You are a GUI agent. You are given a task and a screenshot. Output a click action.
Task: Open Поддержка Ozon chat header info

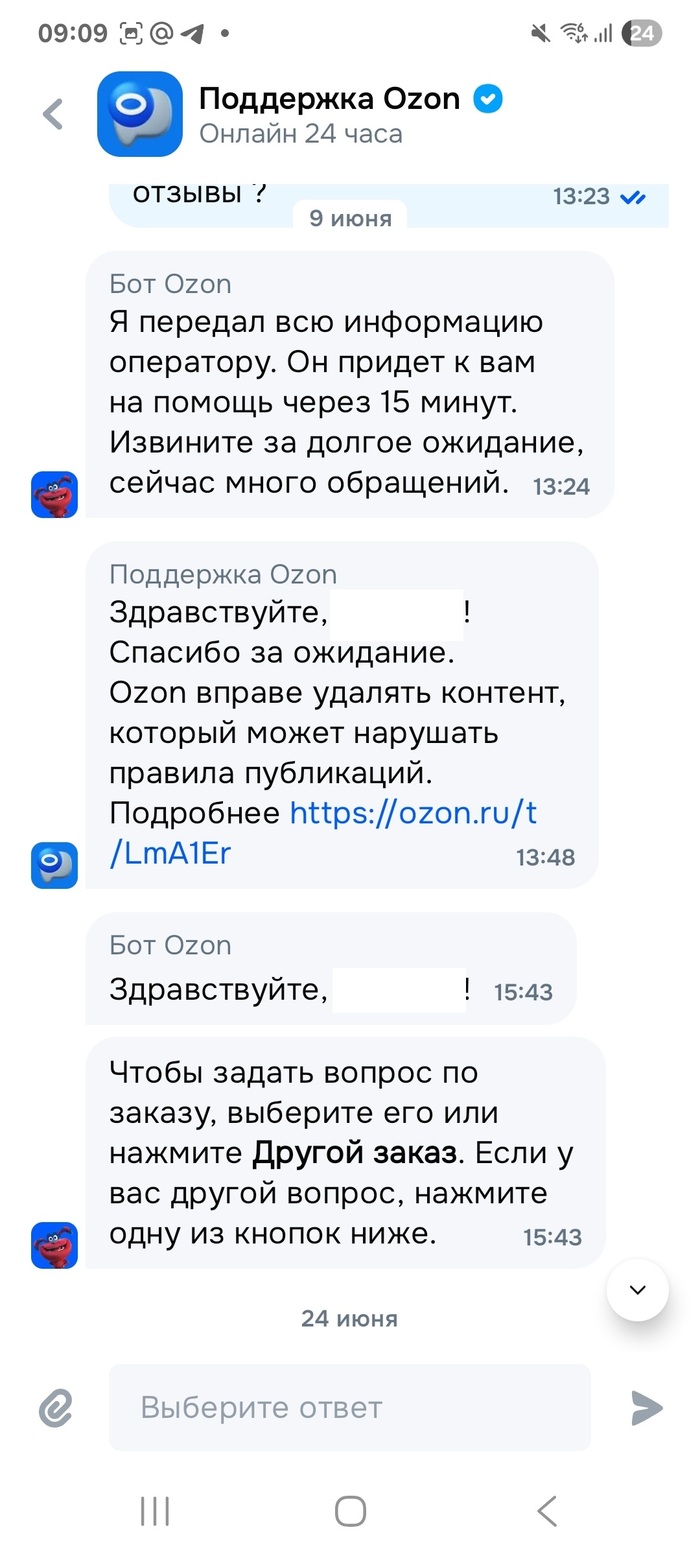click(x=330, y=114)
